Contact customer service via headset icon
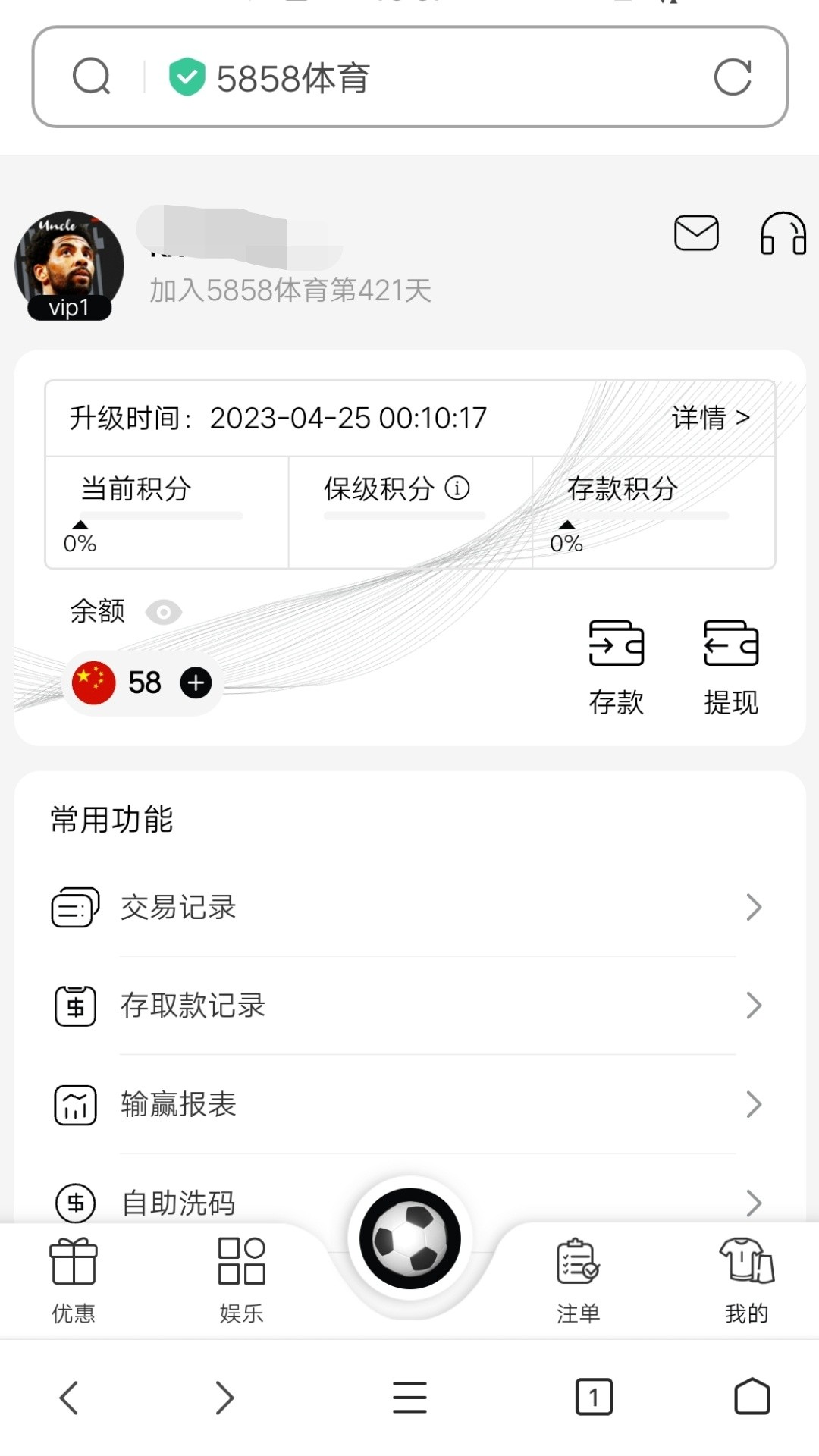Screen dimensions: 819x1456 [x=783, y=234]
